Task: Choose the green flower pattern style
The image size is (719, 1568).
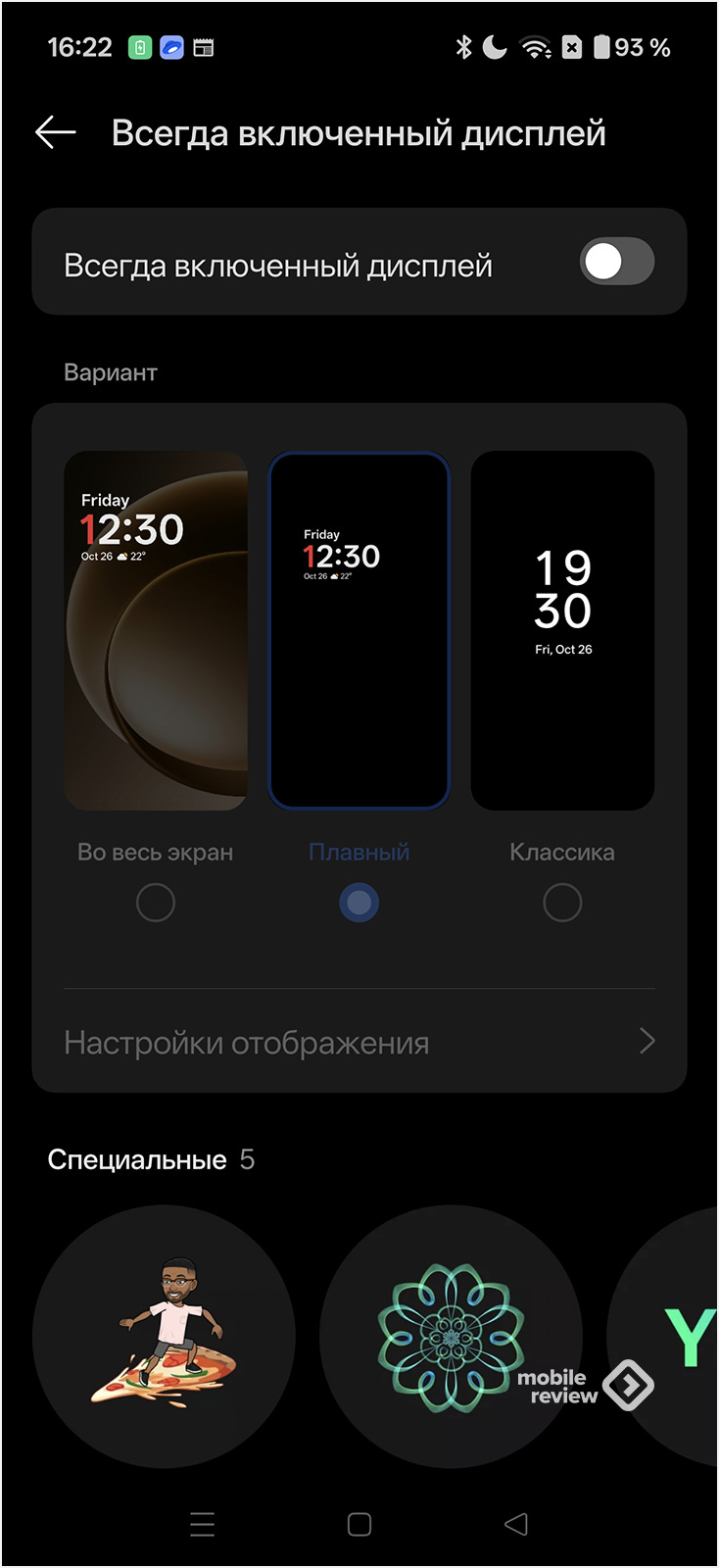Action: click(x=451, y=1336)
